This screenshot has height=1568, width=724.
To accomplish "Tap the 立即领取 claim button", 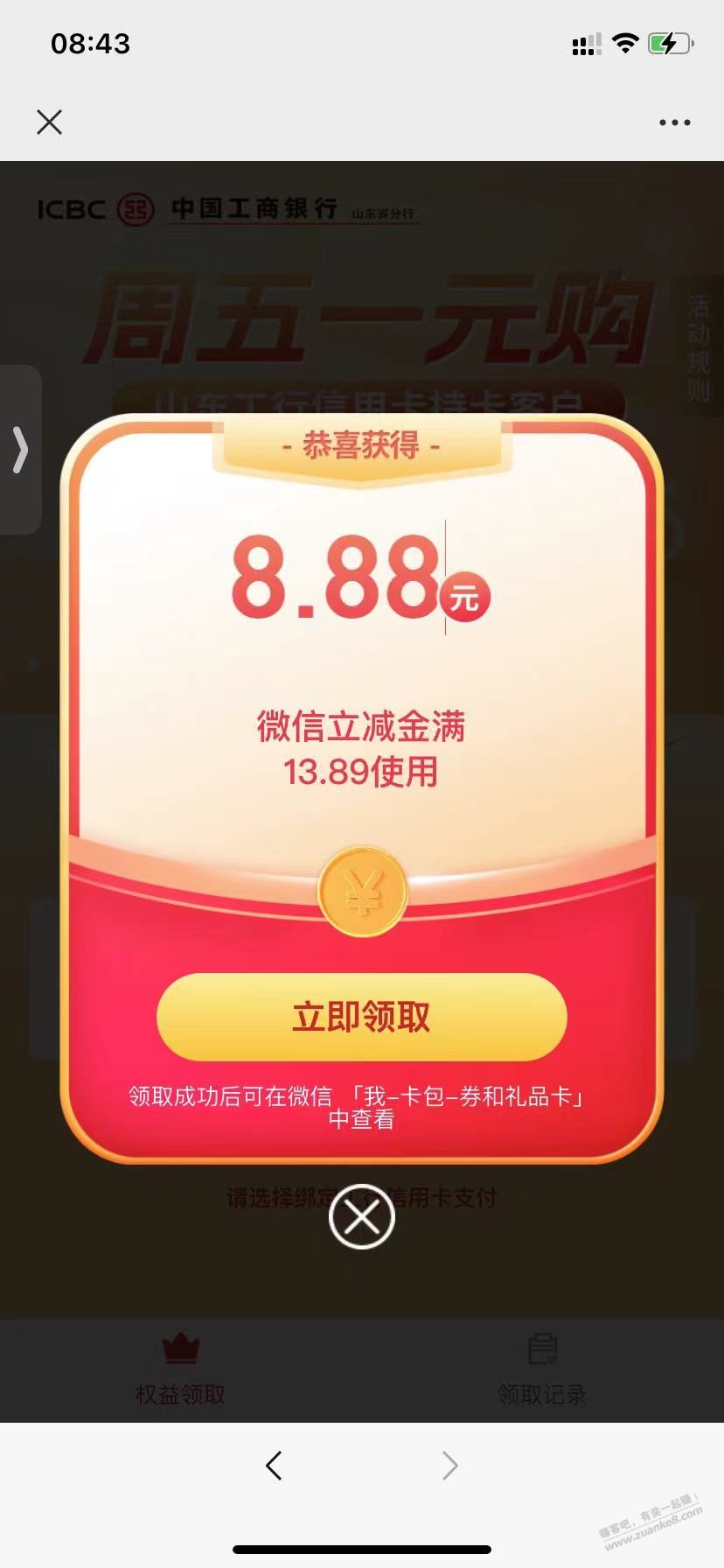I will (x=361, y=1017).
